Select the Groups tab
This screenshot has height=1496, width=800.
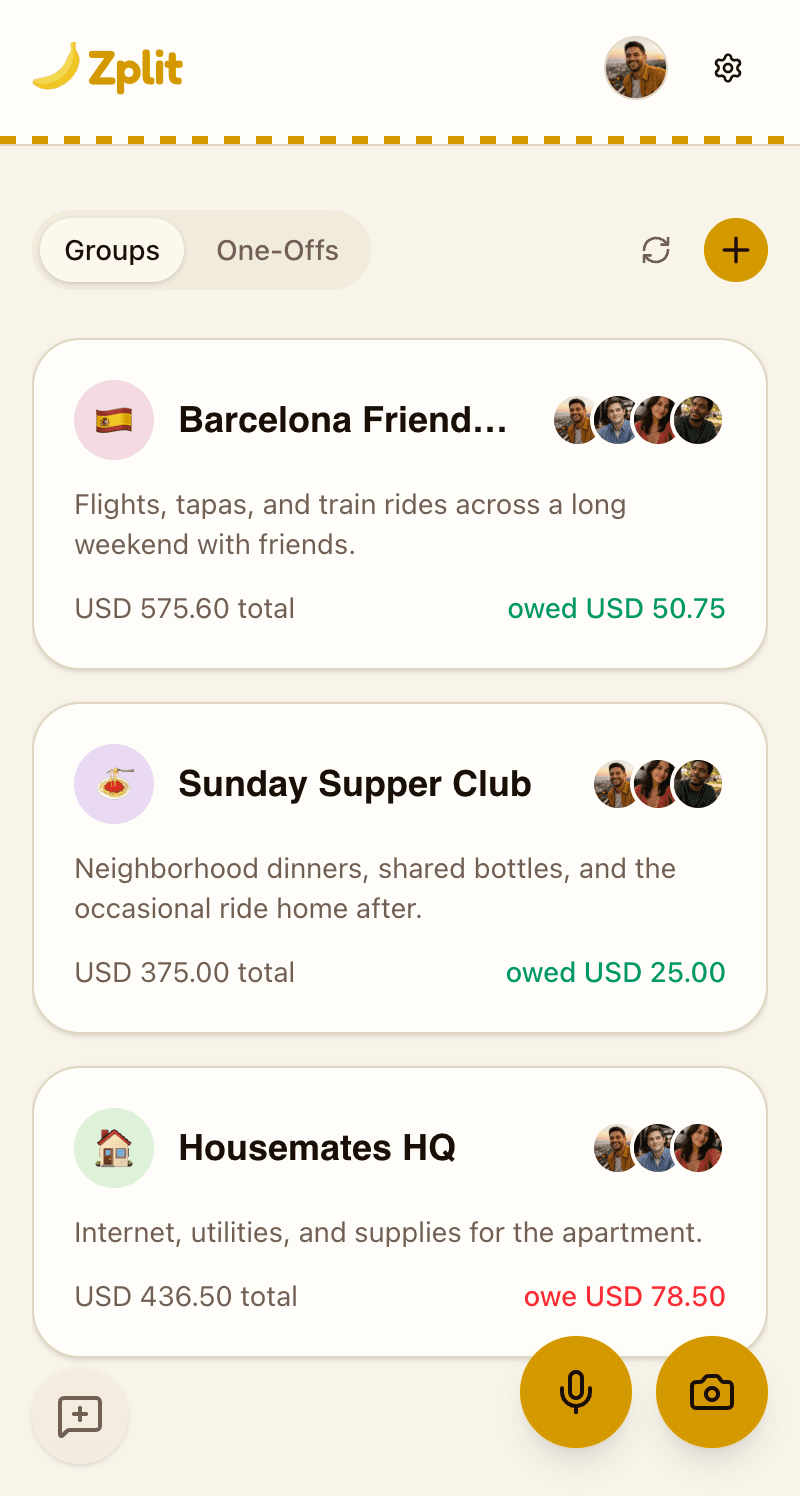tap(110, 251)
